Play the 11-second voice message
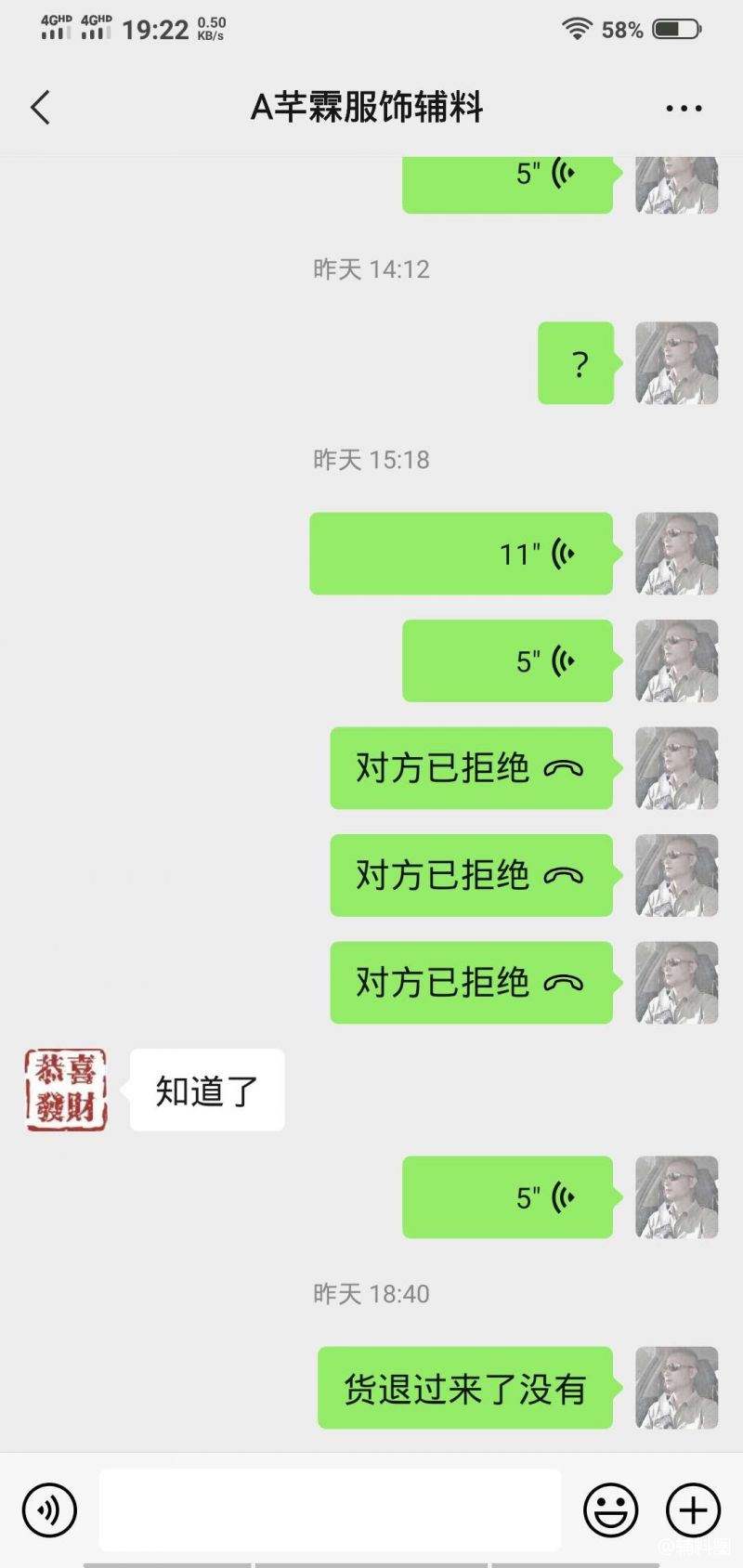 point(462,554)
